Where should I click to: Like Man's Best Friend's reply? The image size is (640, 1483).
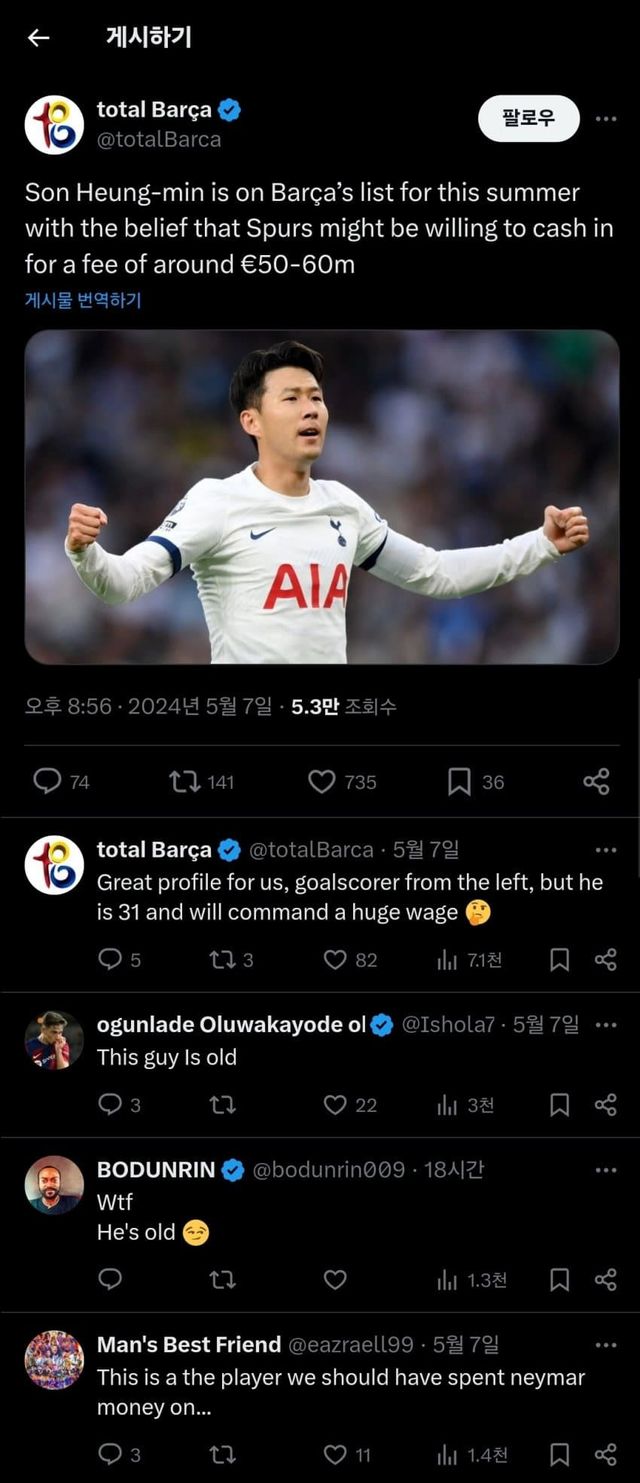tap(335, 1455)
